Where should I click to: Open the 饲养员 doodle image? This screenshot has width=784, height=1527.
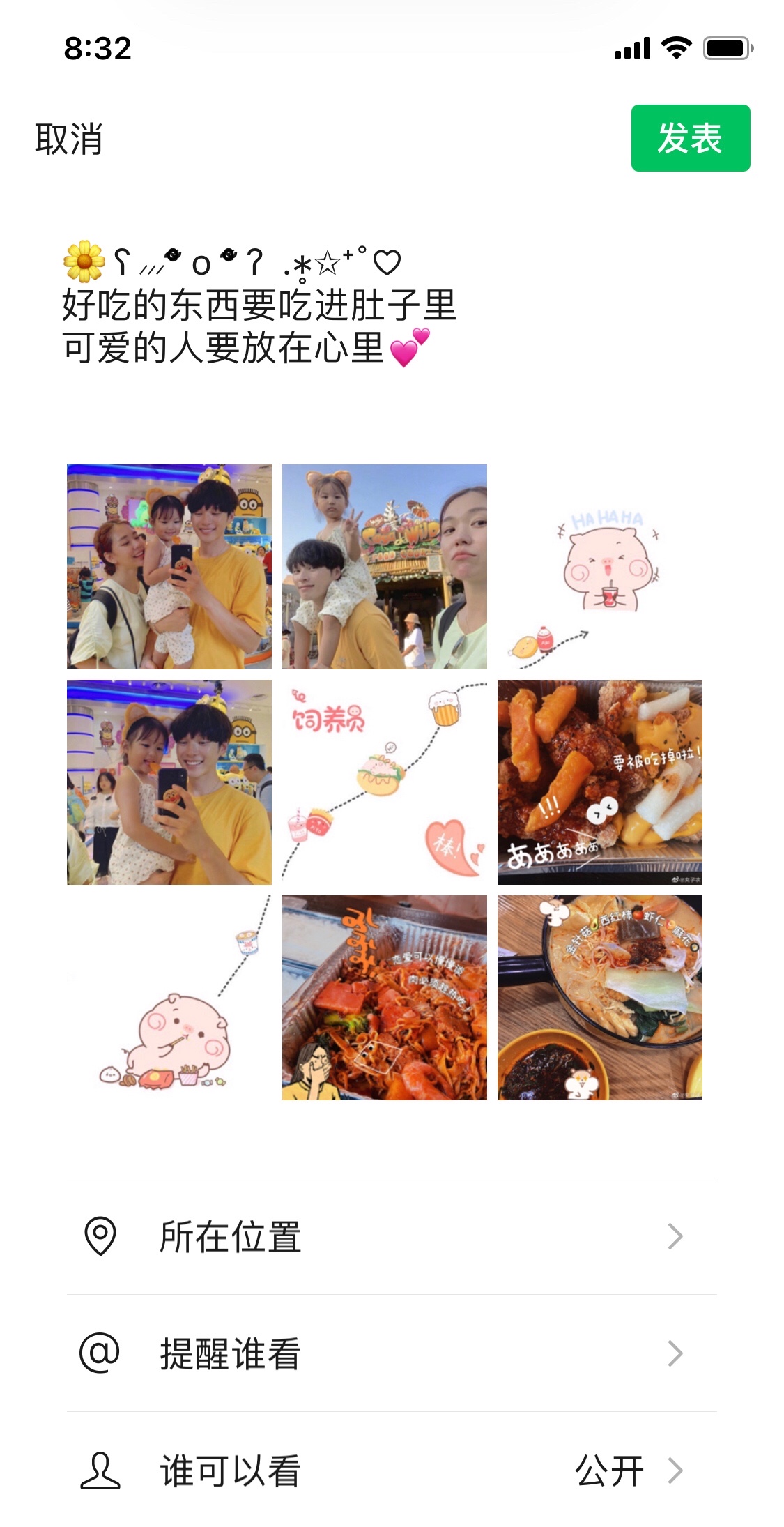coord(384,782)
